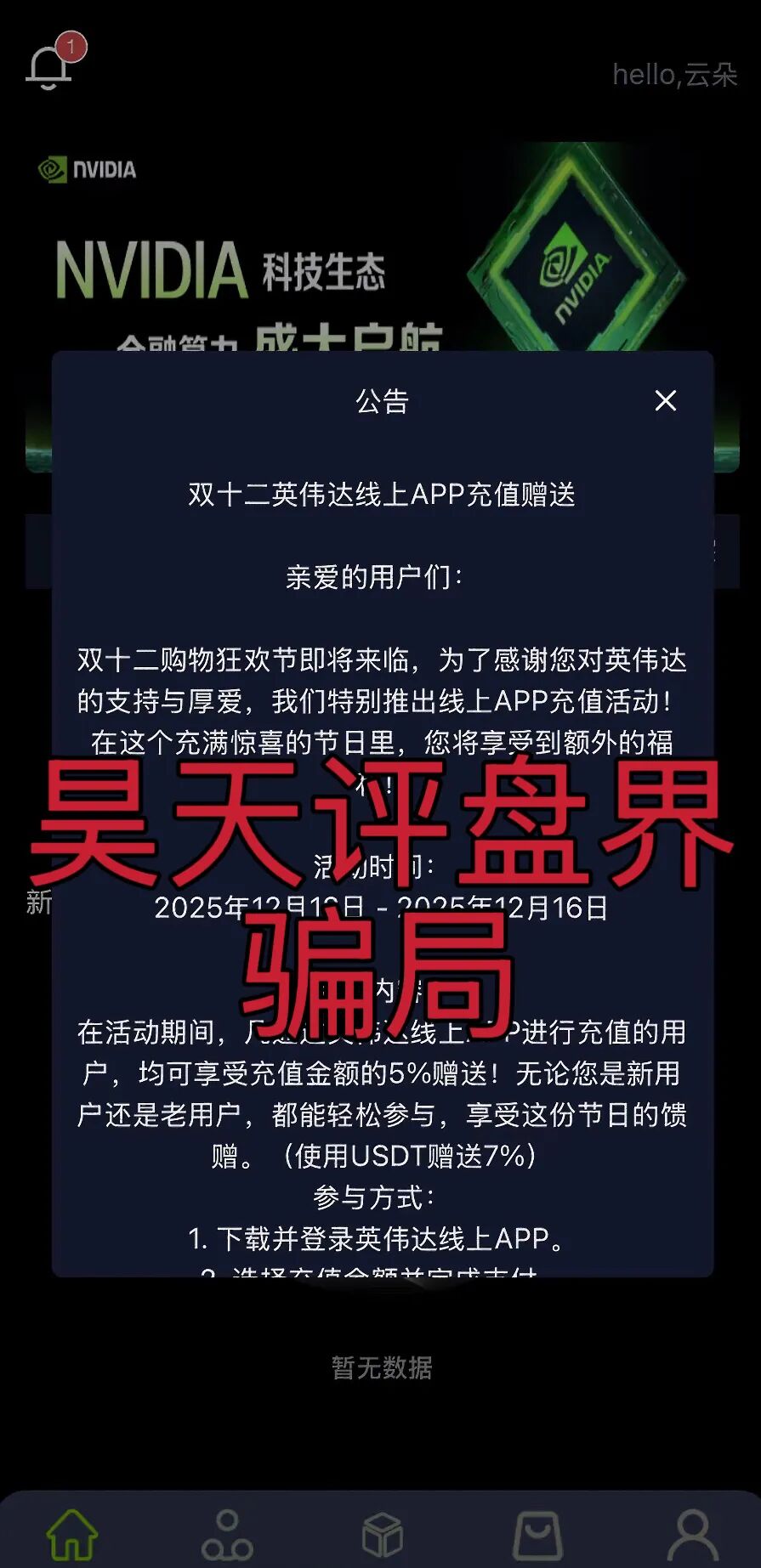Close the 公告 announcement dialog

pyautogui.click(x=666, y=400)
